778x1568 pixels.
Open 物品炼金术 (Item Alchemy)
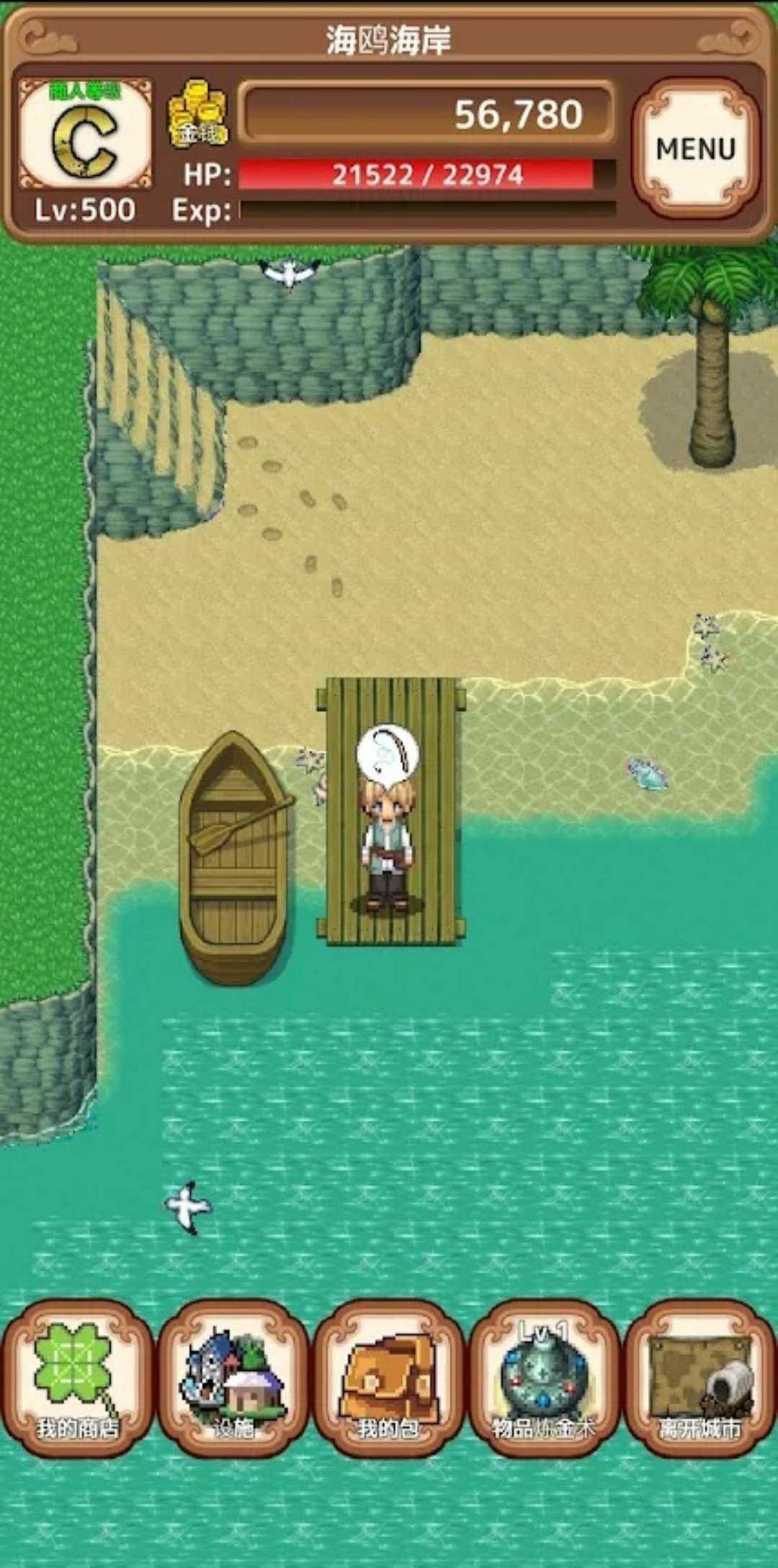[545, 1377]
